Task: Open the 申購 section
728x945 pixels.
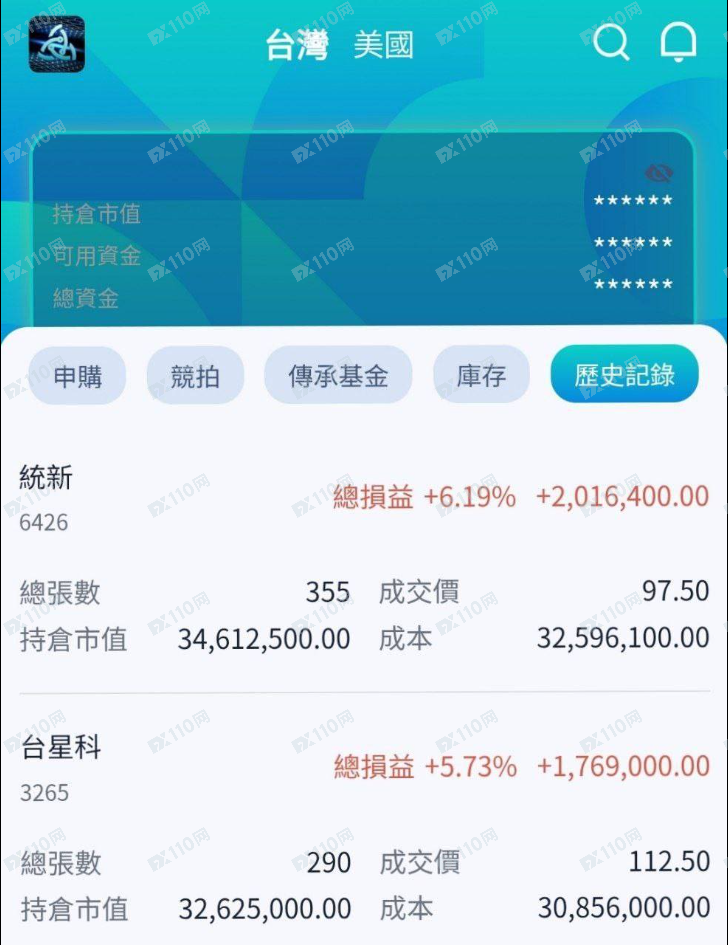Action: [77, 376]
